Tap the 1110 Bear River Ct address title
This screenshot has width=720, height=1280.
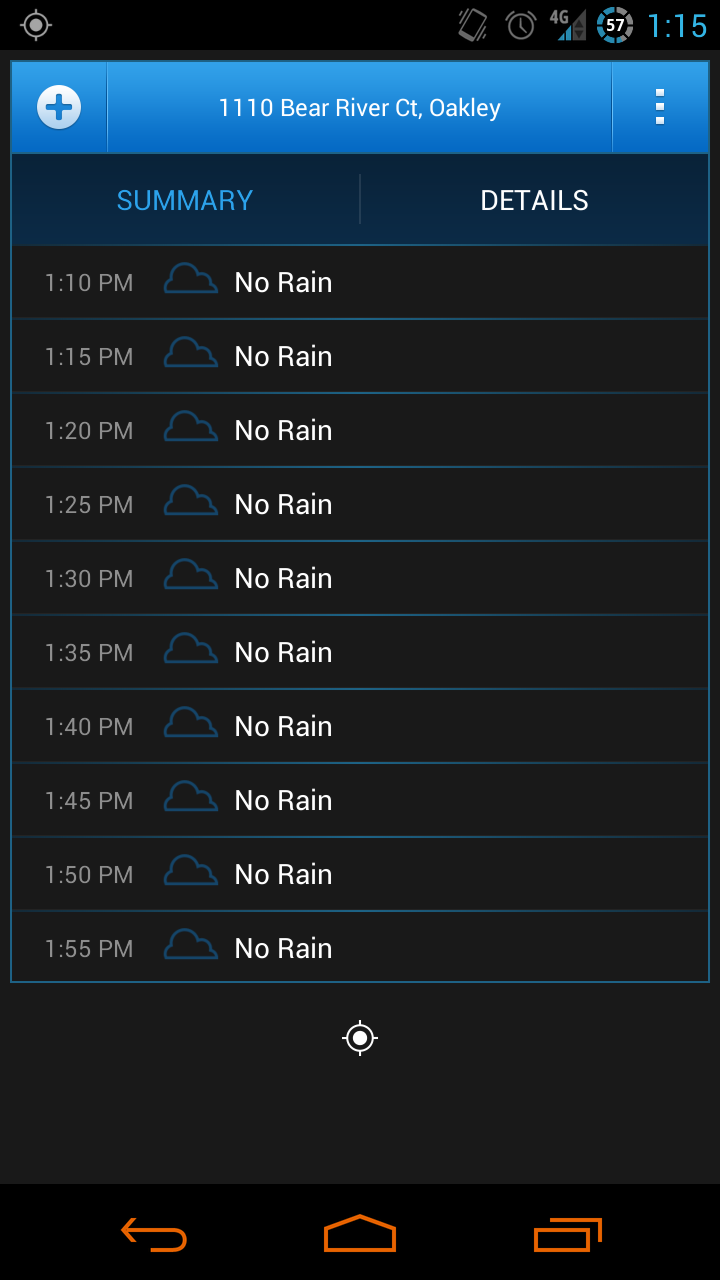coord(360,108)
